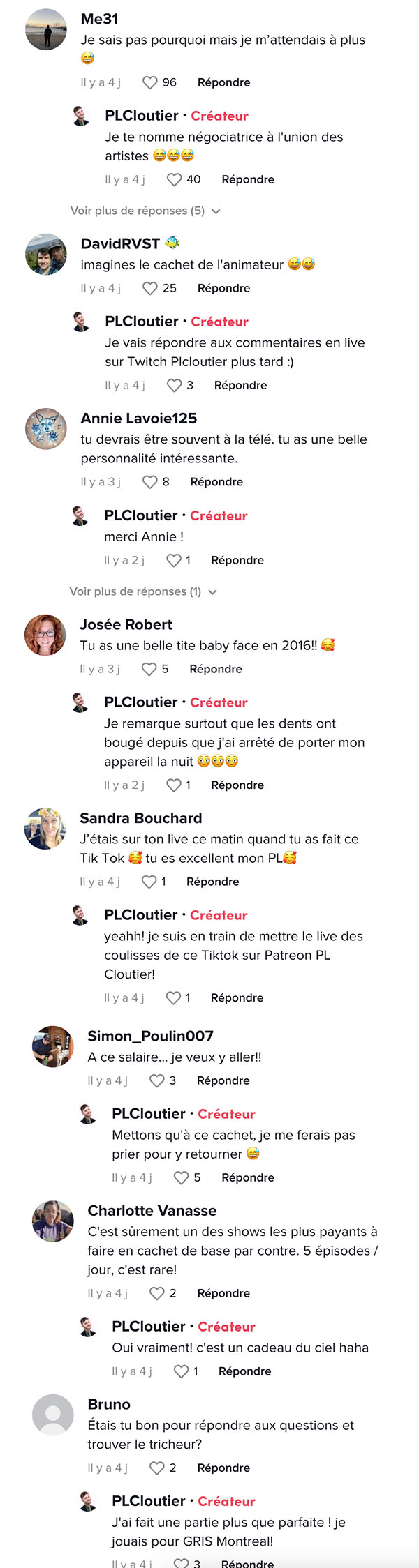419x1568 pixels.
Task: Reply to PLCloutier's 'merci Annie' reply
Action: click(x=237, y=560)
